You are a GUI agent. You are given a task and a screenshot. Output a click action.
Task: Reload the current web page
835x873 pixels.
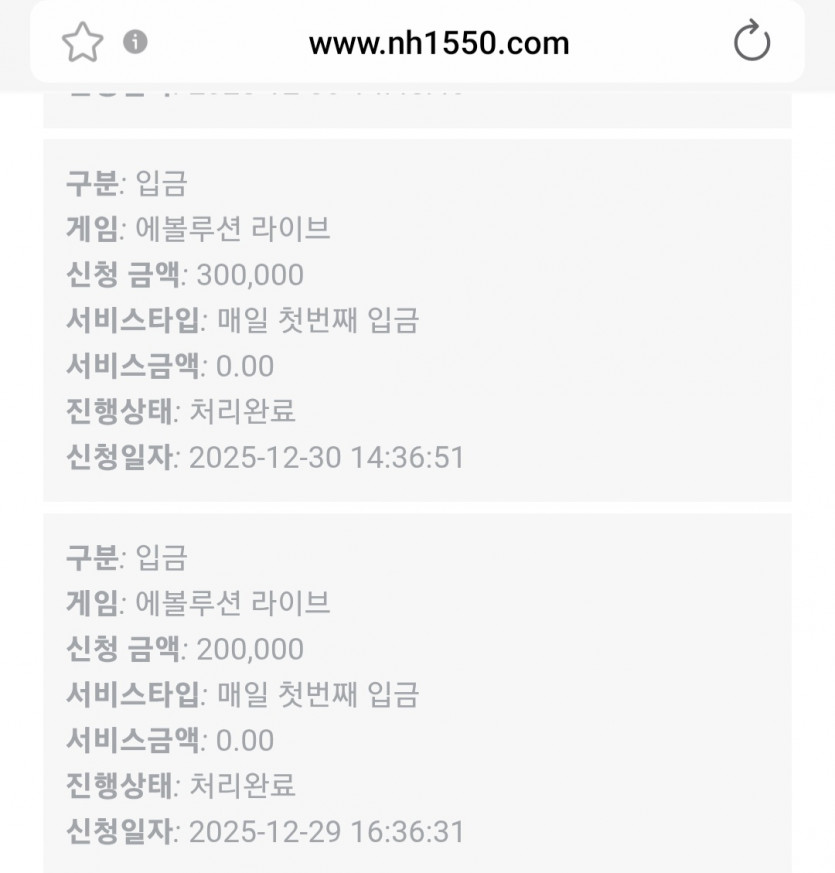click(752, 40)
